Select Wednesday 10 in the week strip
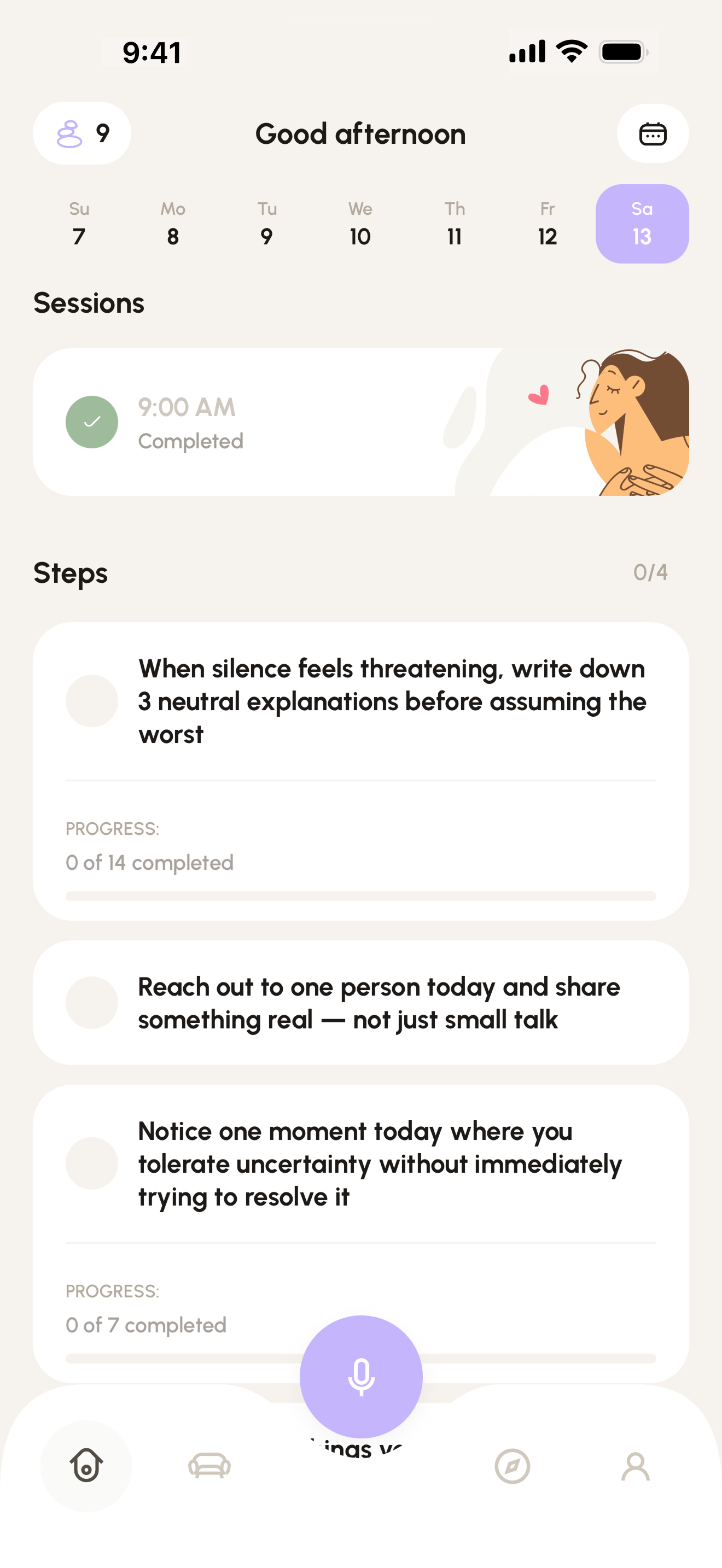The image size is (722, 1568). click(360, 224)
